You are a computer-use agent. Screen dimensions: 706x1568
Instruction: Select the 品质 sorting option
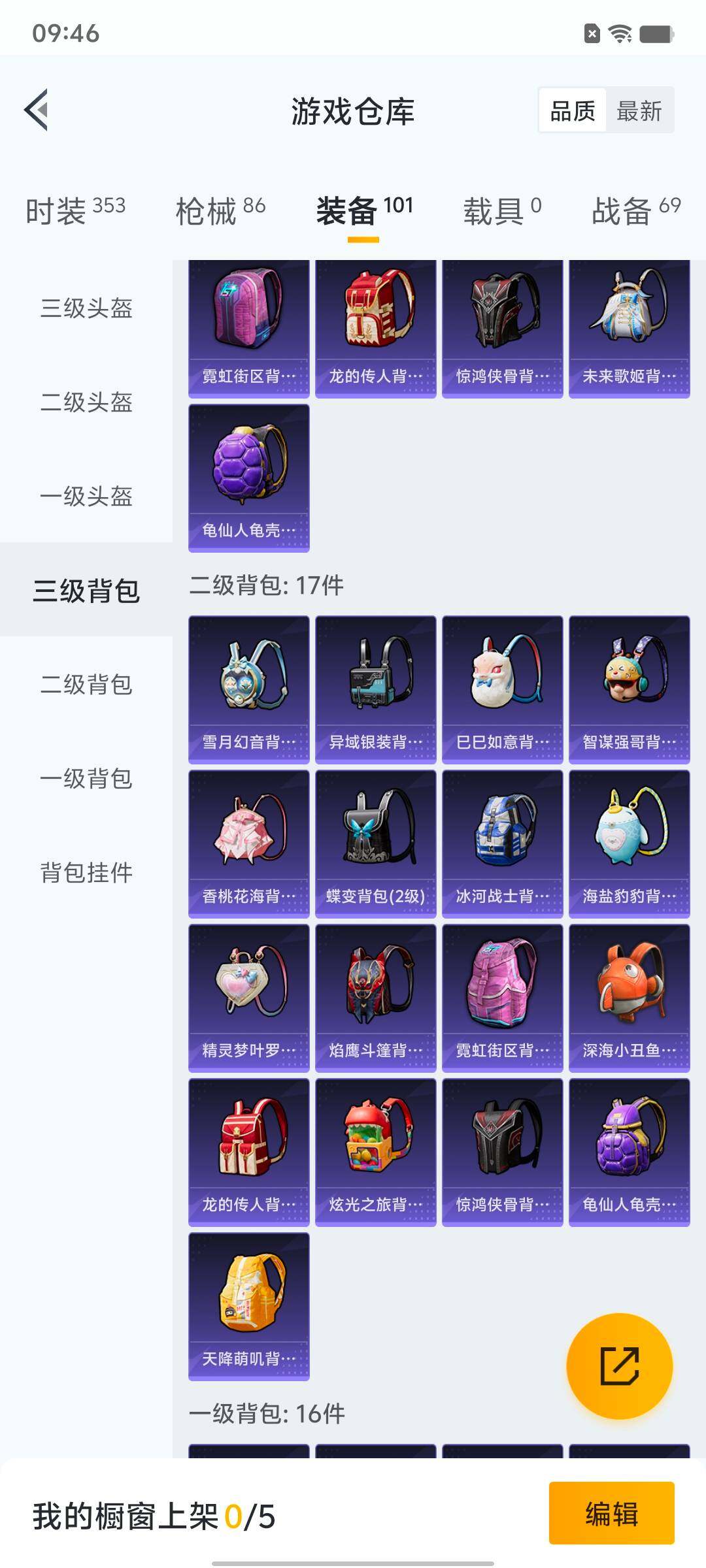(x=573, y=110)
